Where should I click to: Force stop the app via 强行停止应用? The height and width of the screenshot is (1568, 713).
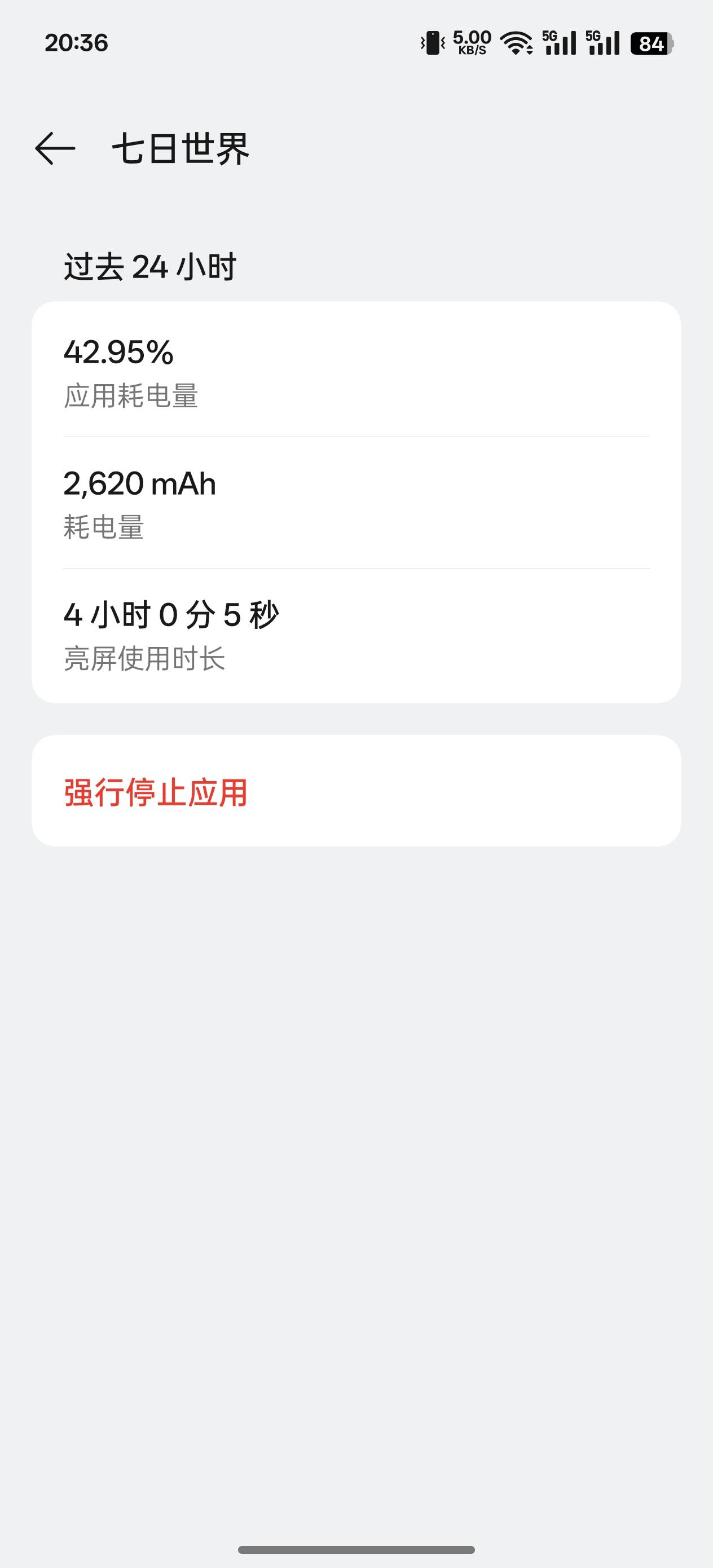point(356,791)
